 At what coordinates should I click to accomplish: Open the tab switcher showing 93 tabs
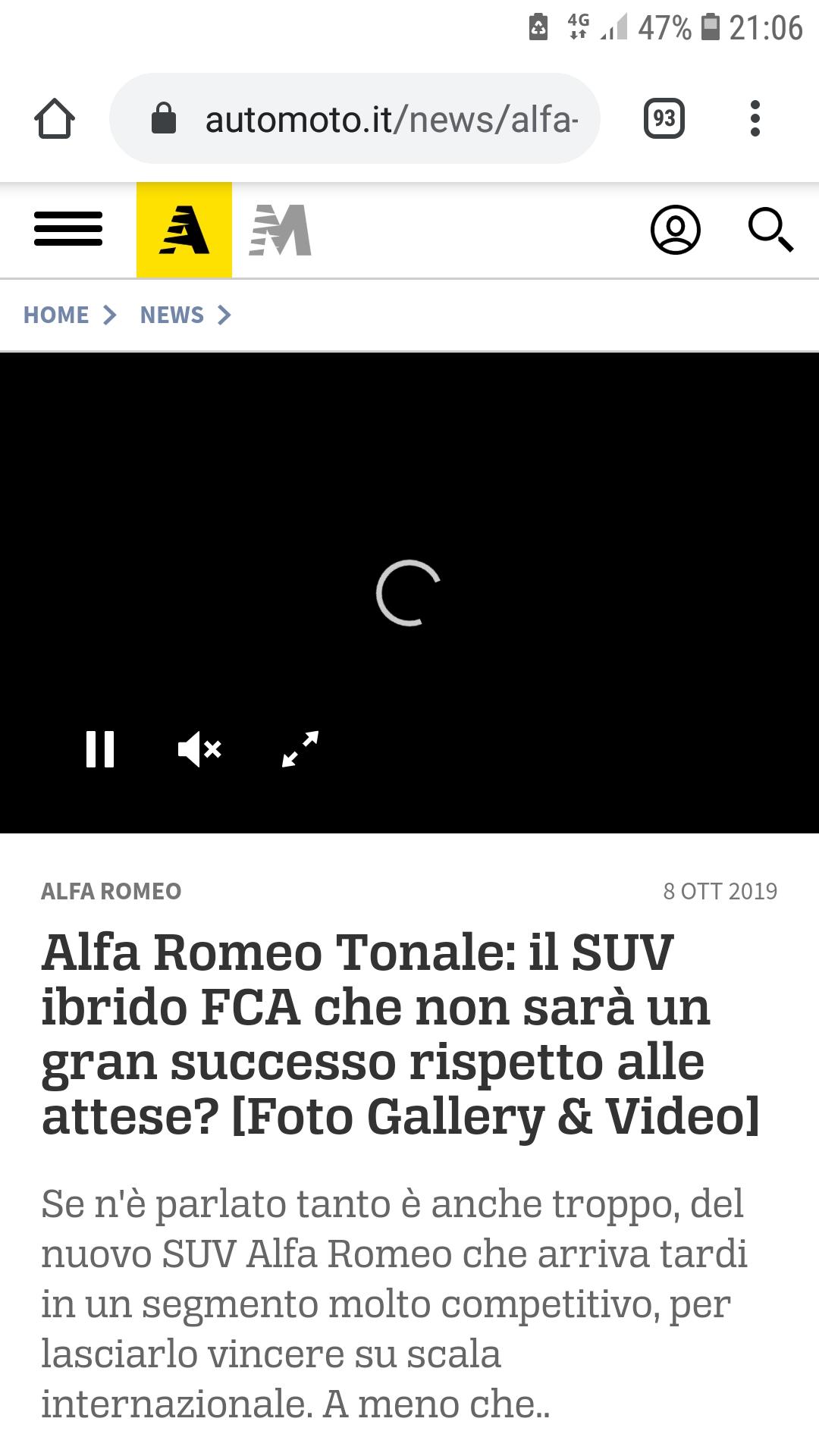[x=664, y=119]
